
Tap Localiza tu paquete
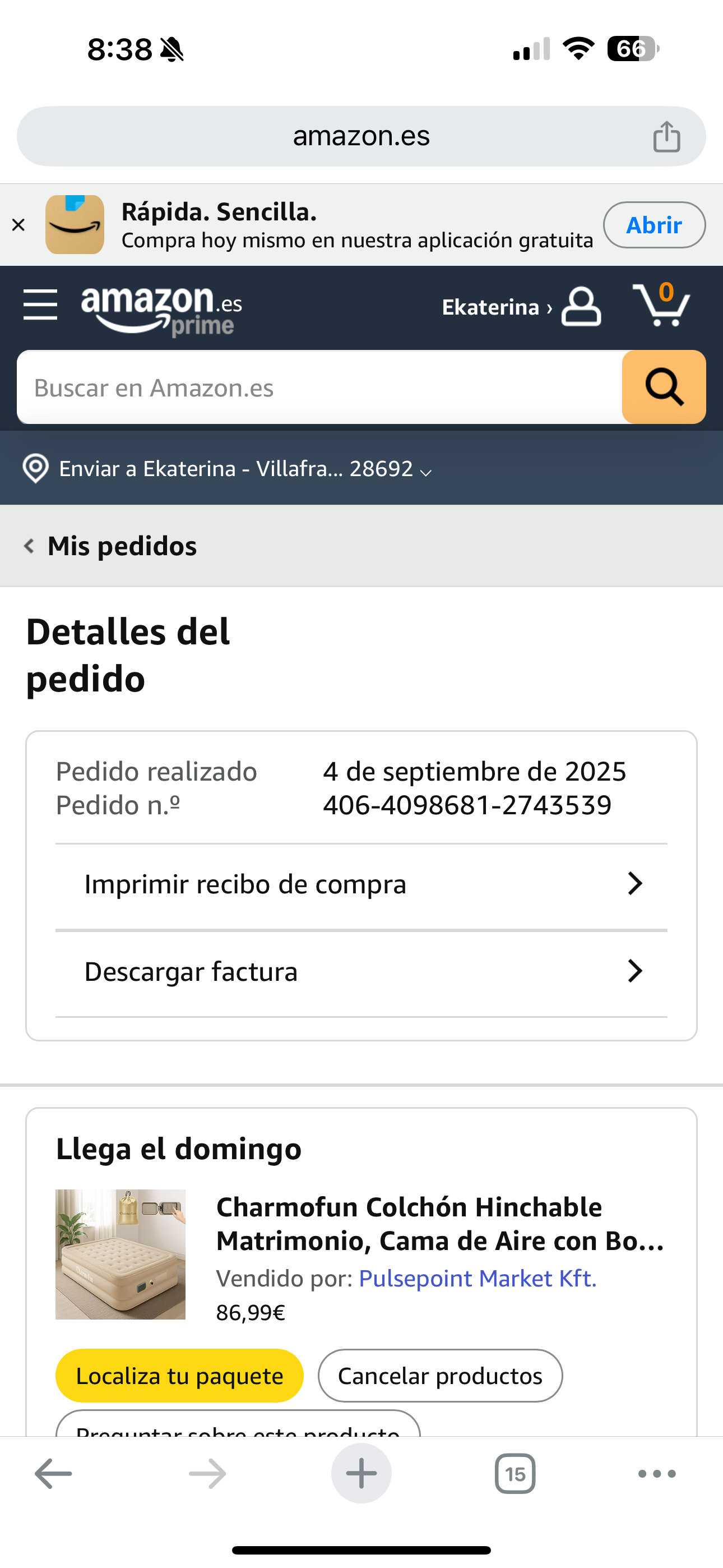179,1376
